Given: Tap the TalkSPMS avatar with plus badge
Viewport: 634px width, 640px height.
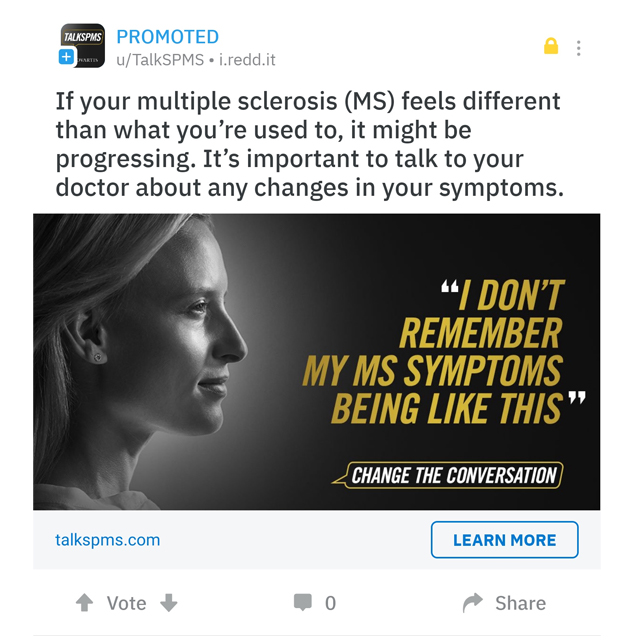Looking at the screenshot, I should point(80,46).
